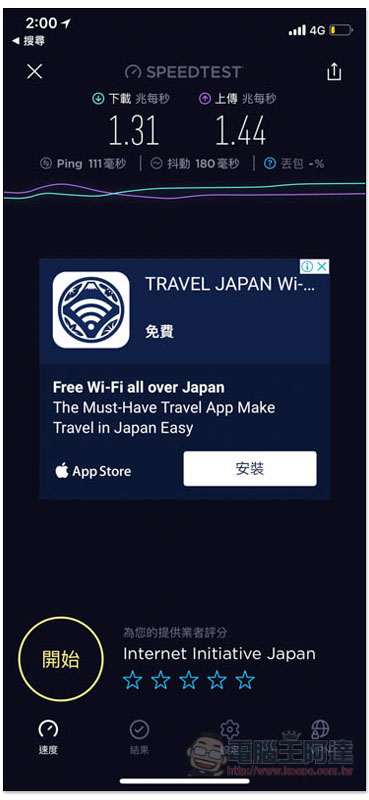Share the speed test result

pos(333,71)
